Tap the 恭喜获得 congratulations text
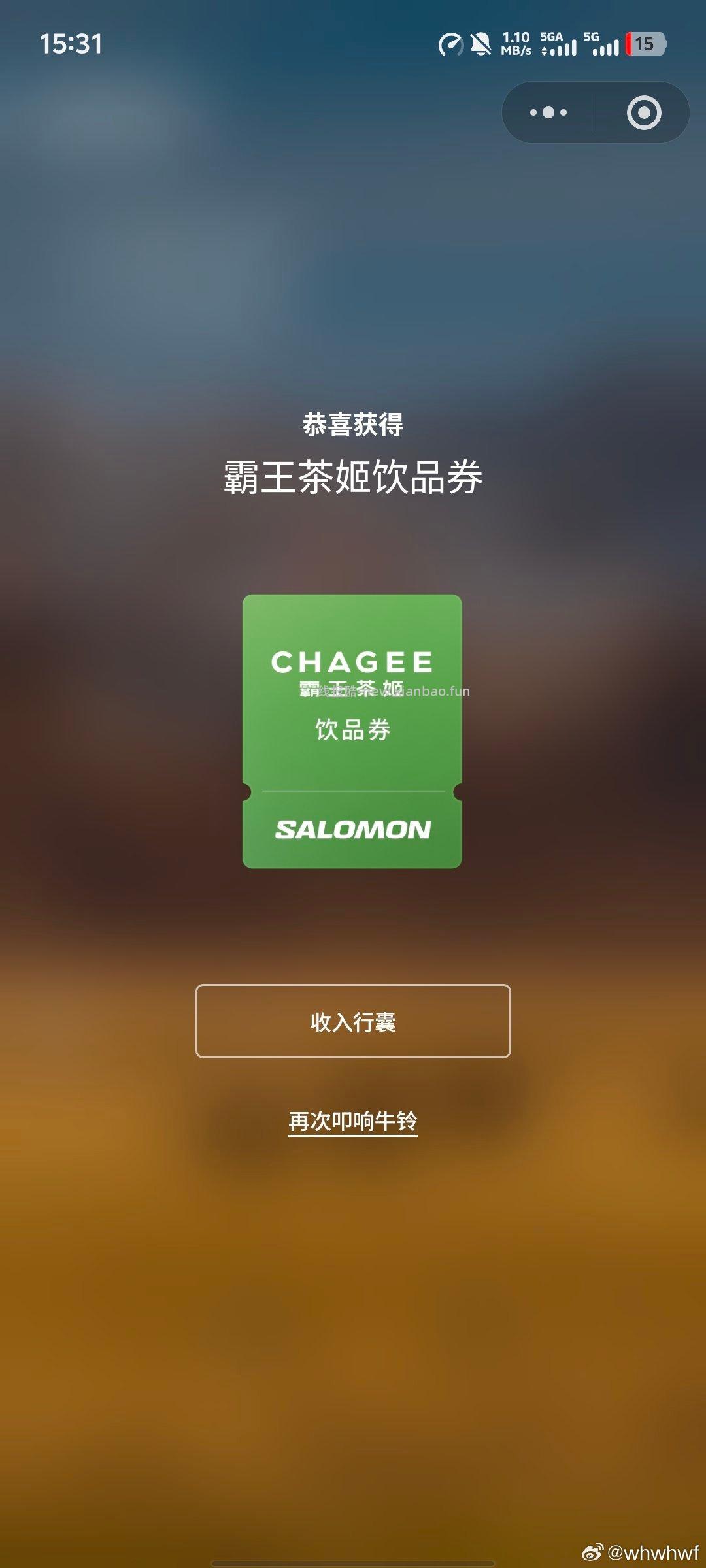This screenshot has width=706, height=1568. click(352, 423)
